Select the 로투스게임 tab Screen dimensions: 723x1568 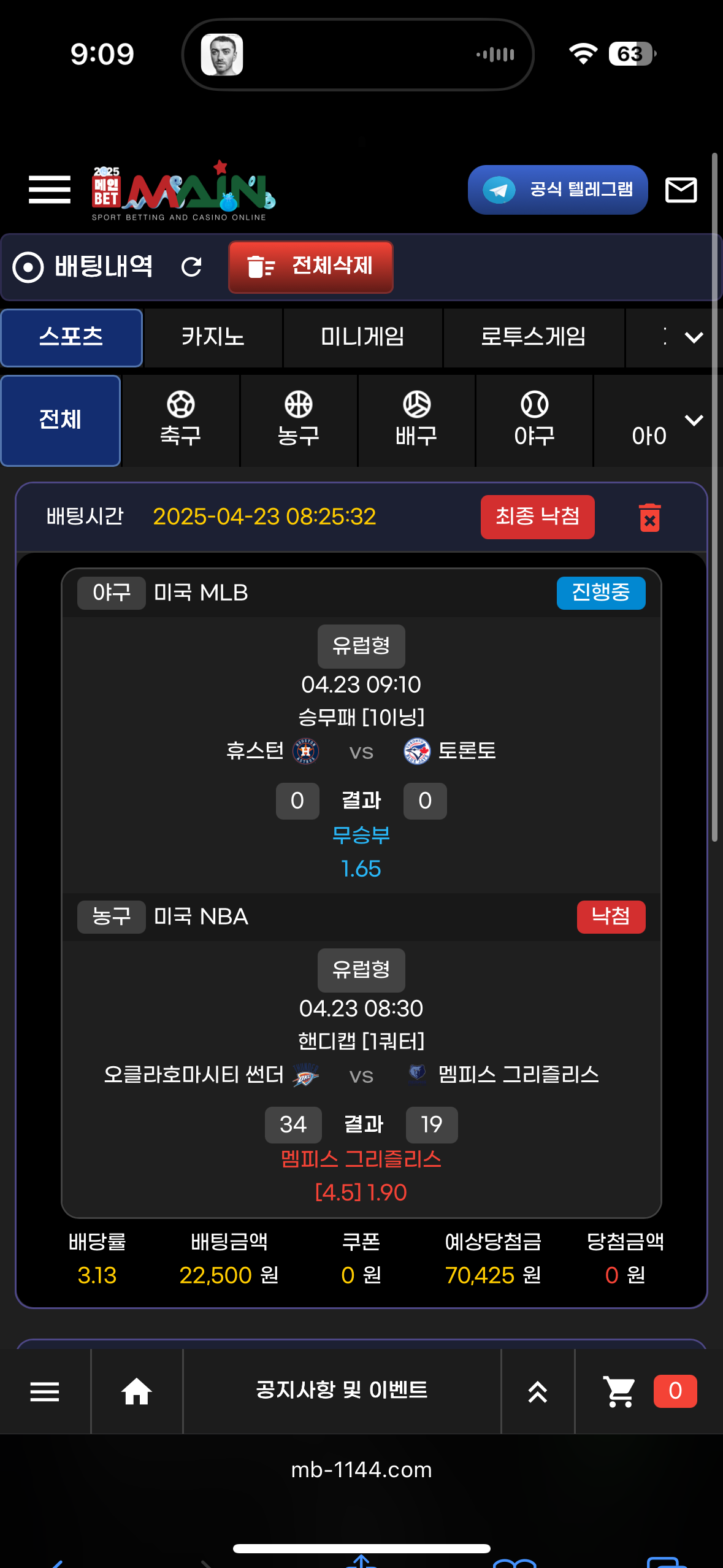click(533, 337)
